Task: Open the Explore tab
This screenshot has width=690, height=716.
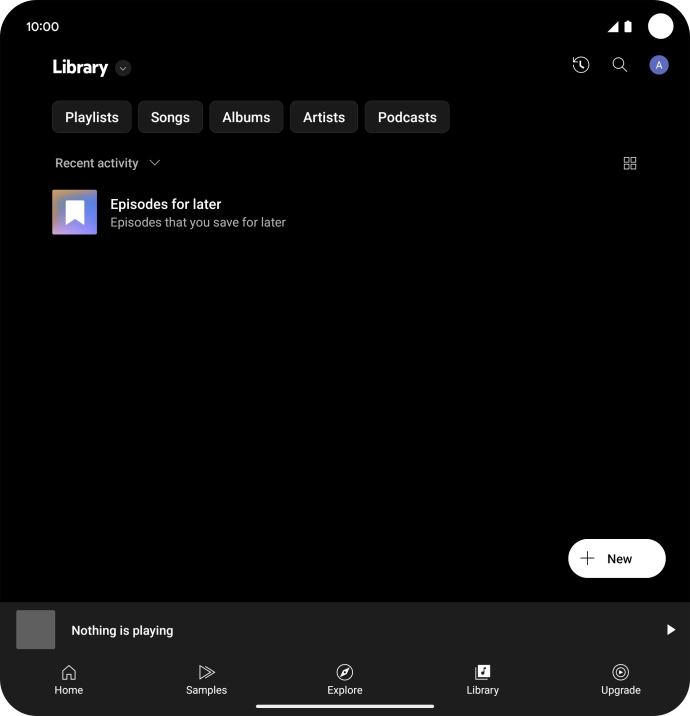Action: (345, 679)
